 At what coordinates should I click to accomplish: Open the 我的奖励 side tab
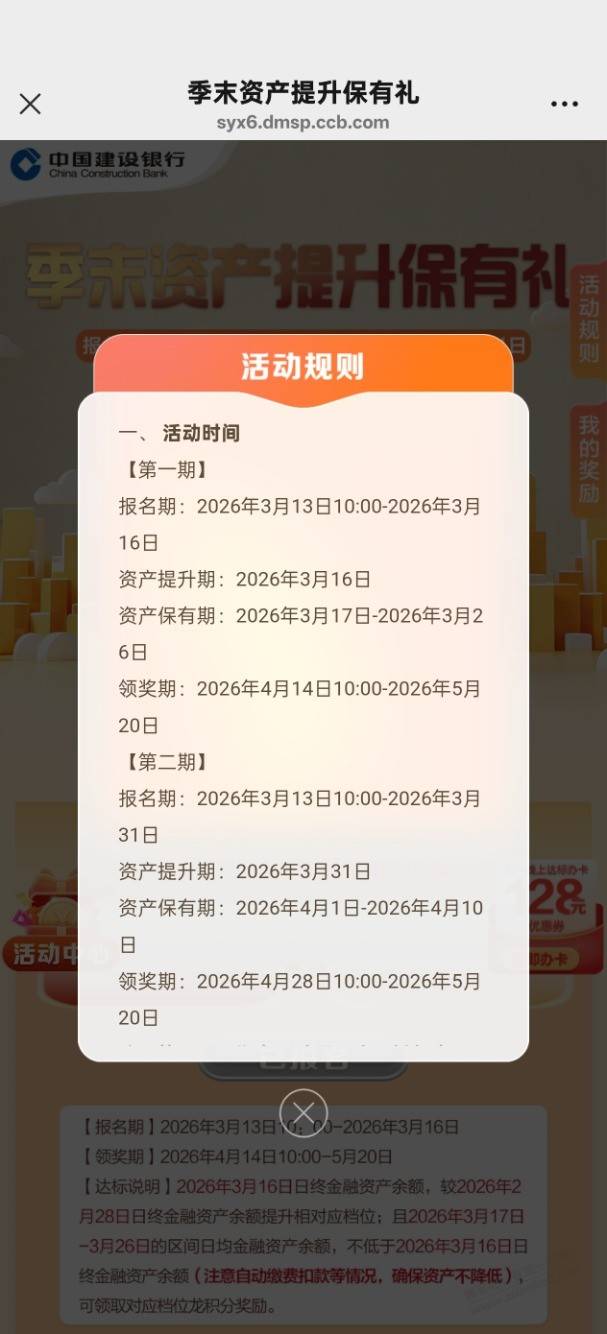589,460
